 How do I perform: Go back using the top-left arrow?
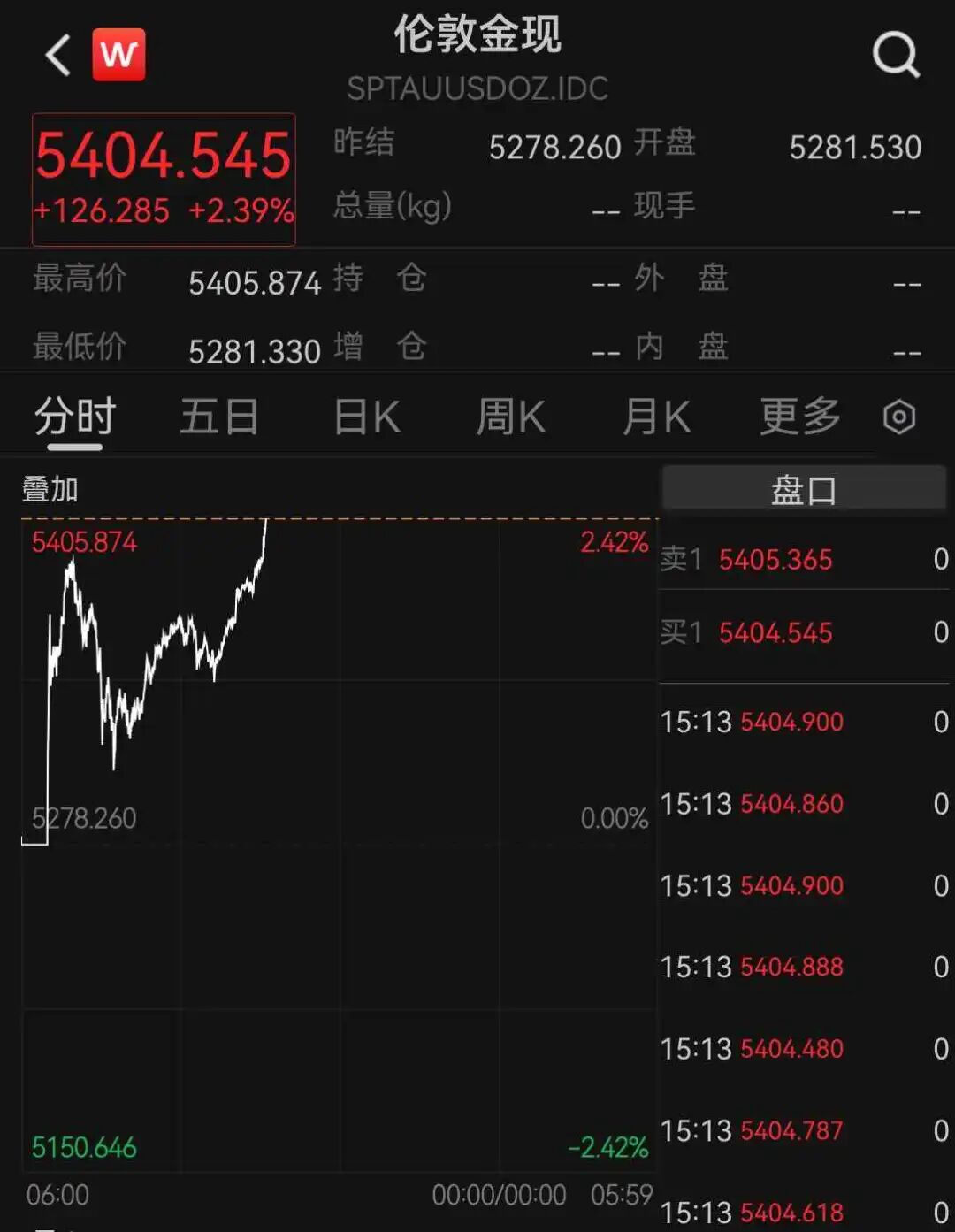click(x=58, y=56)
